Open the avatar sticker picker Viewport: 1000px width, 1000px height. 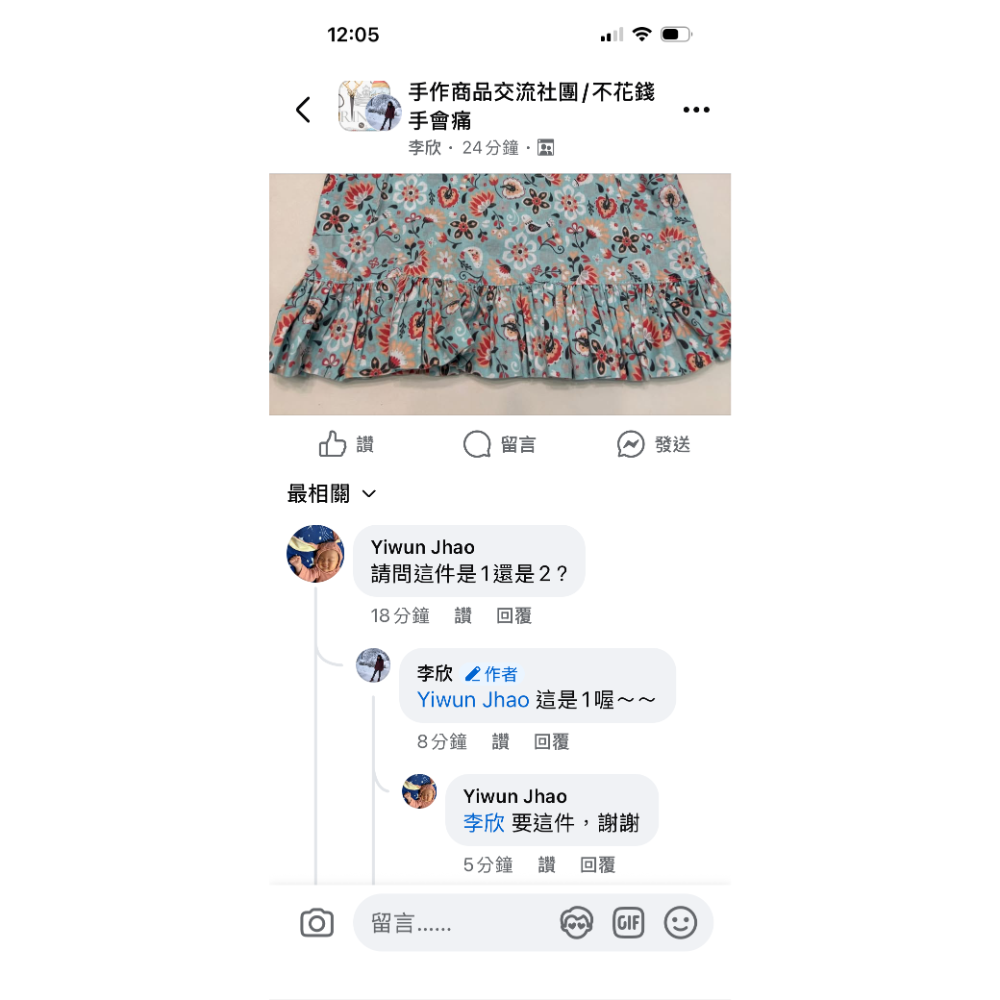tap(577, 923)
